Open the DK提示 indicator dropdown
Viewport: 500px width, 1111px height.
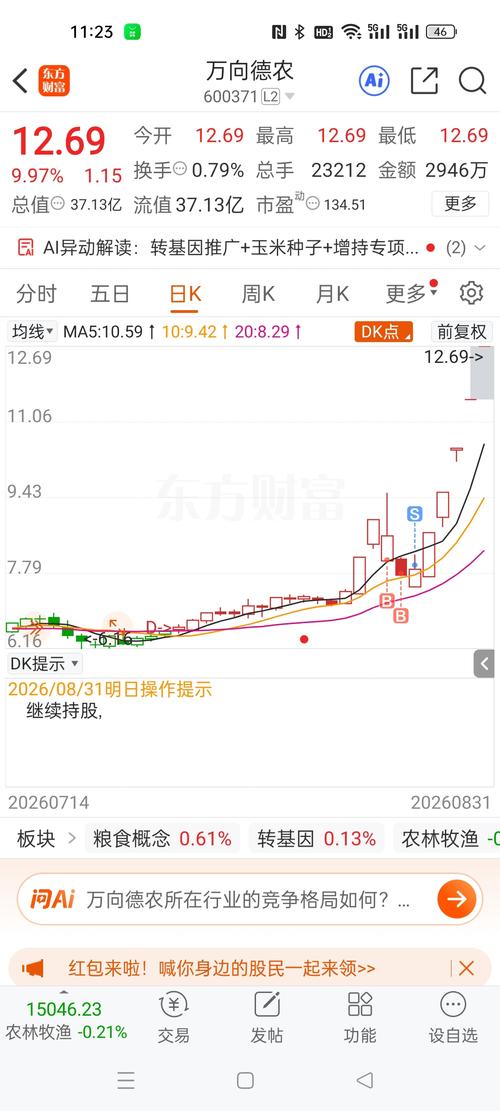44,664
